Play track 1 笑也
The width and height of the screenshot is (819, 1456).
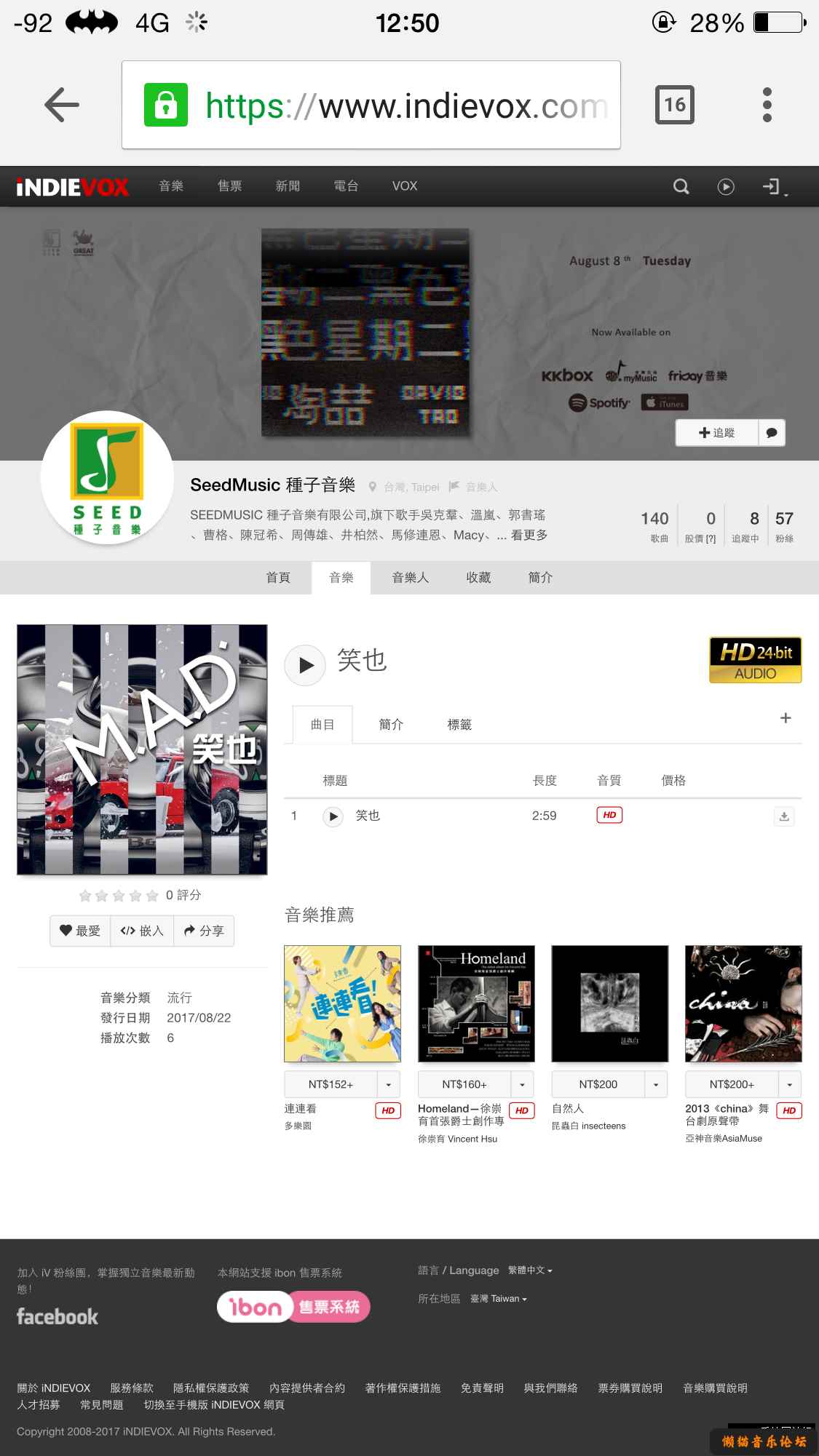333,816
